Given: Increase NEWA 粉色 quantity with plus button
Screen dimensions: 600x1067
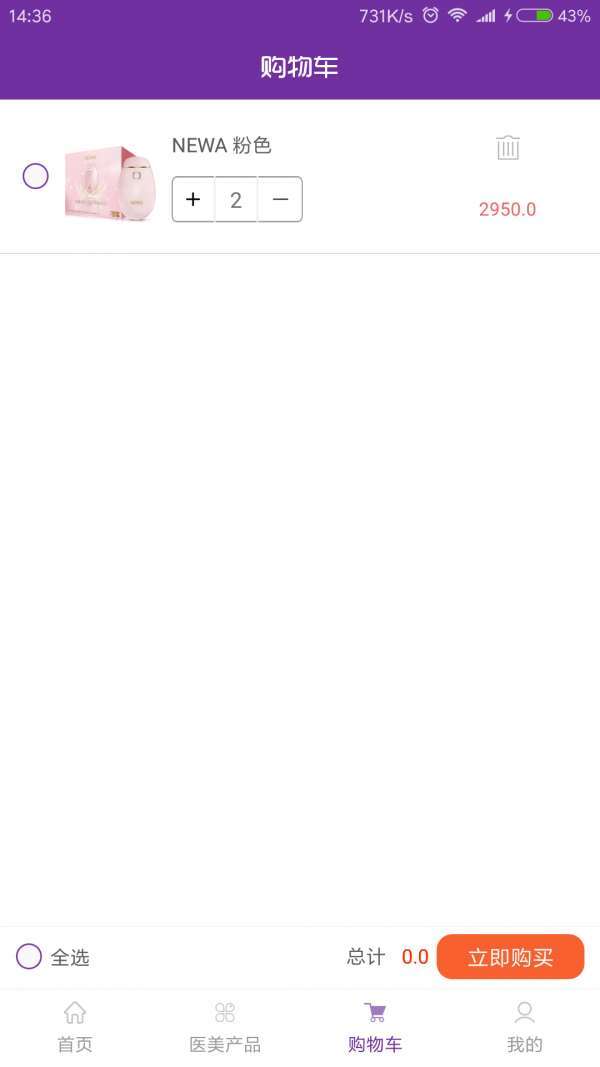Looking at the screenshot, I should click(x=193, y=199).
